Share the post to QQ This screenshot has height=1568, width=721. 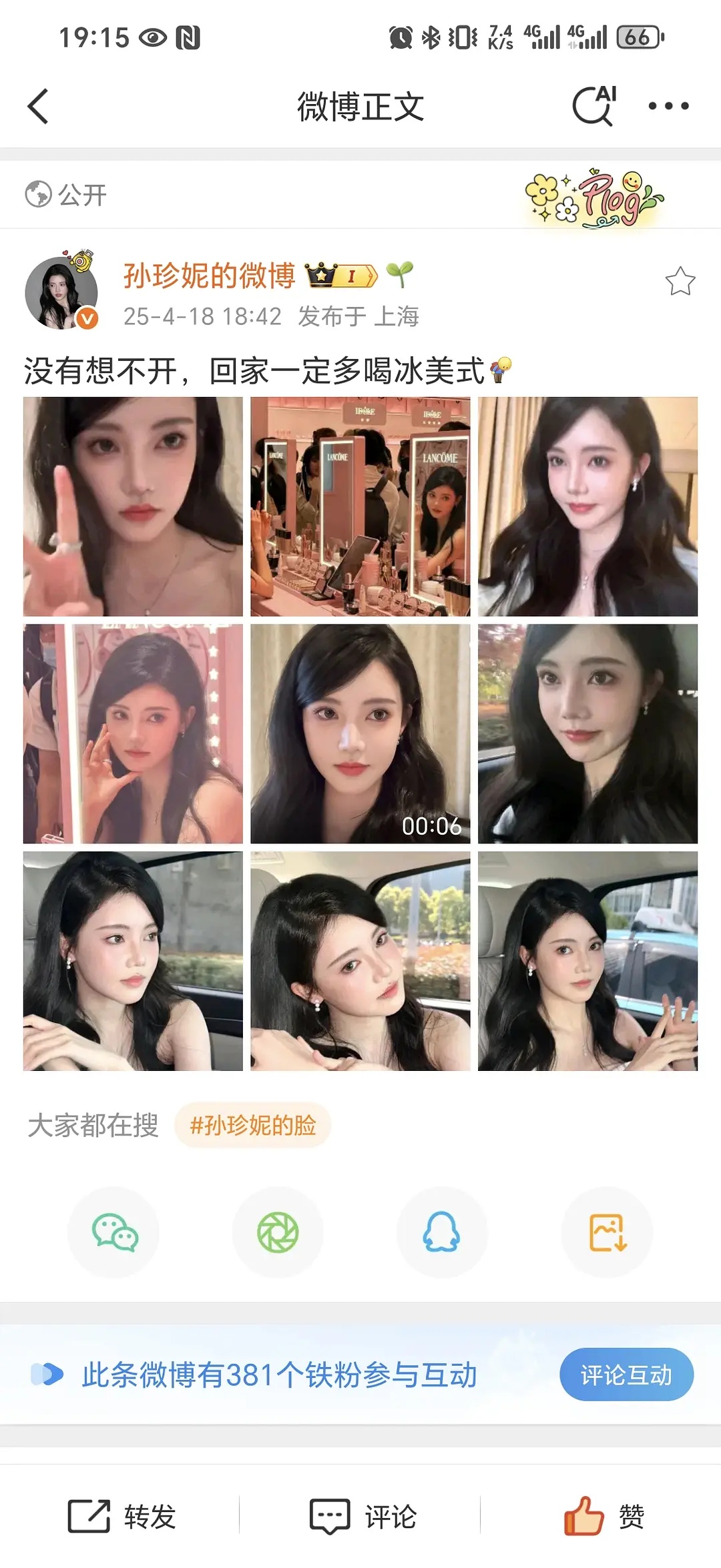point(442,1232)
